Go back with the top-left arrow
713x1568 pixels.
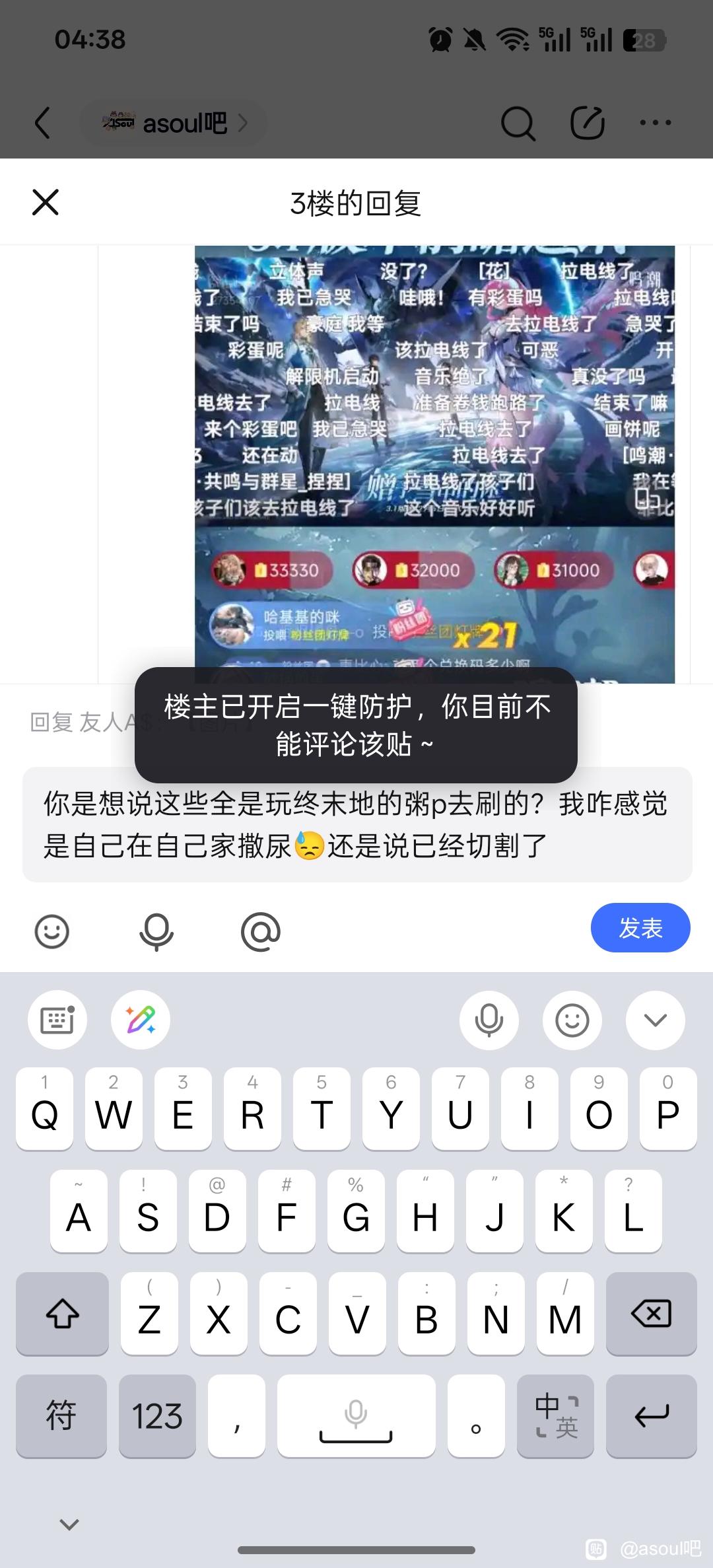click(x=43, y=123)
